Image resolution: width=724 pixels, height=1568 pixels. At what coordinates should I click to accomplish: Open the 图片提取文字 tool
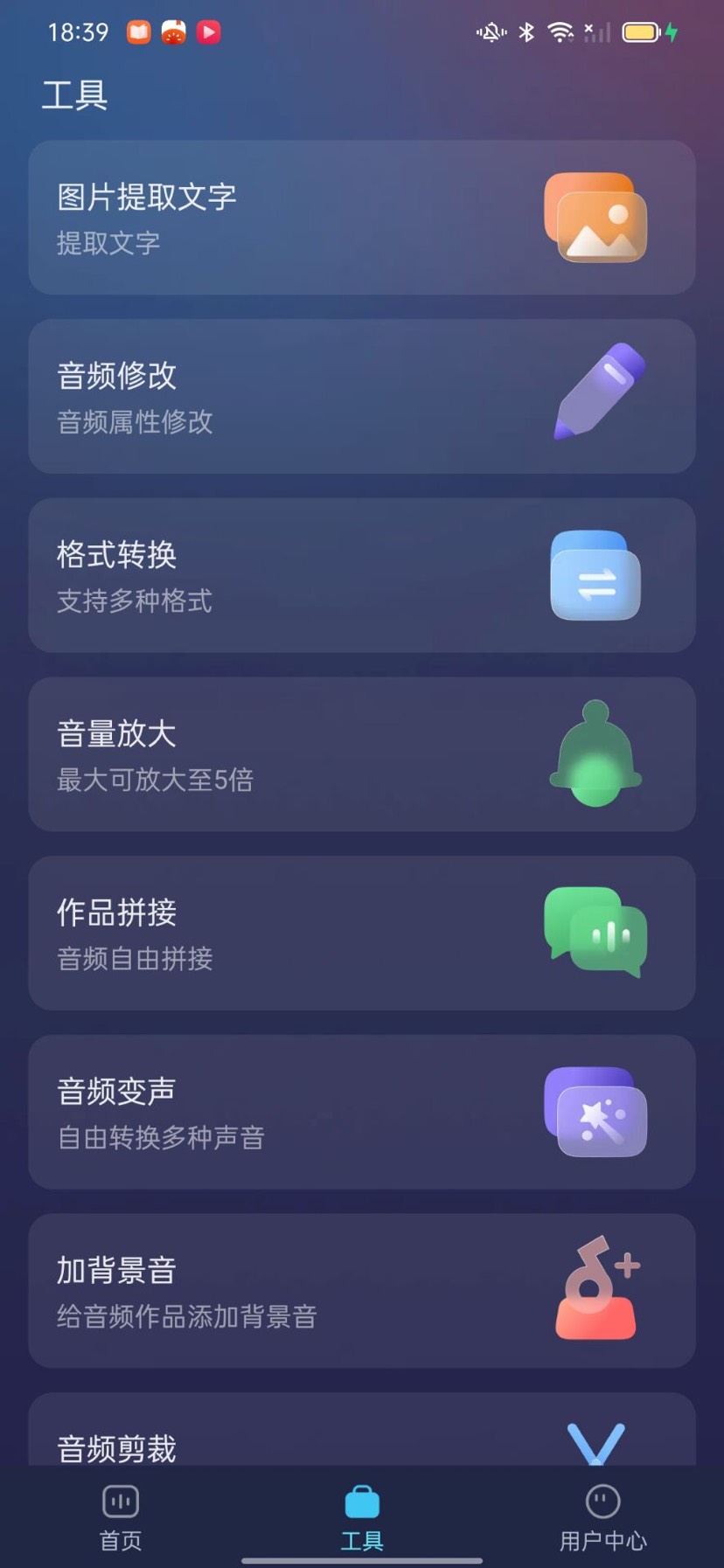click(361, 218)
